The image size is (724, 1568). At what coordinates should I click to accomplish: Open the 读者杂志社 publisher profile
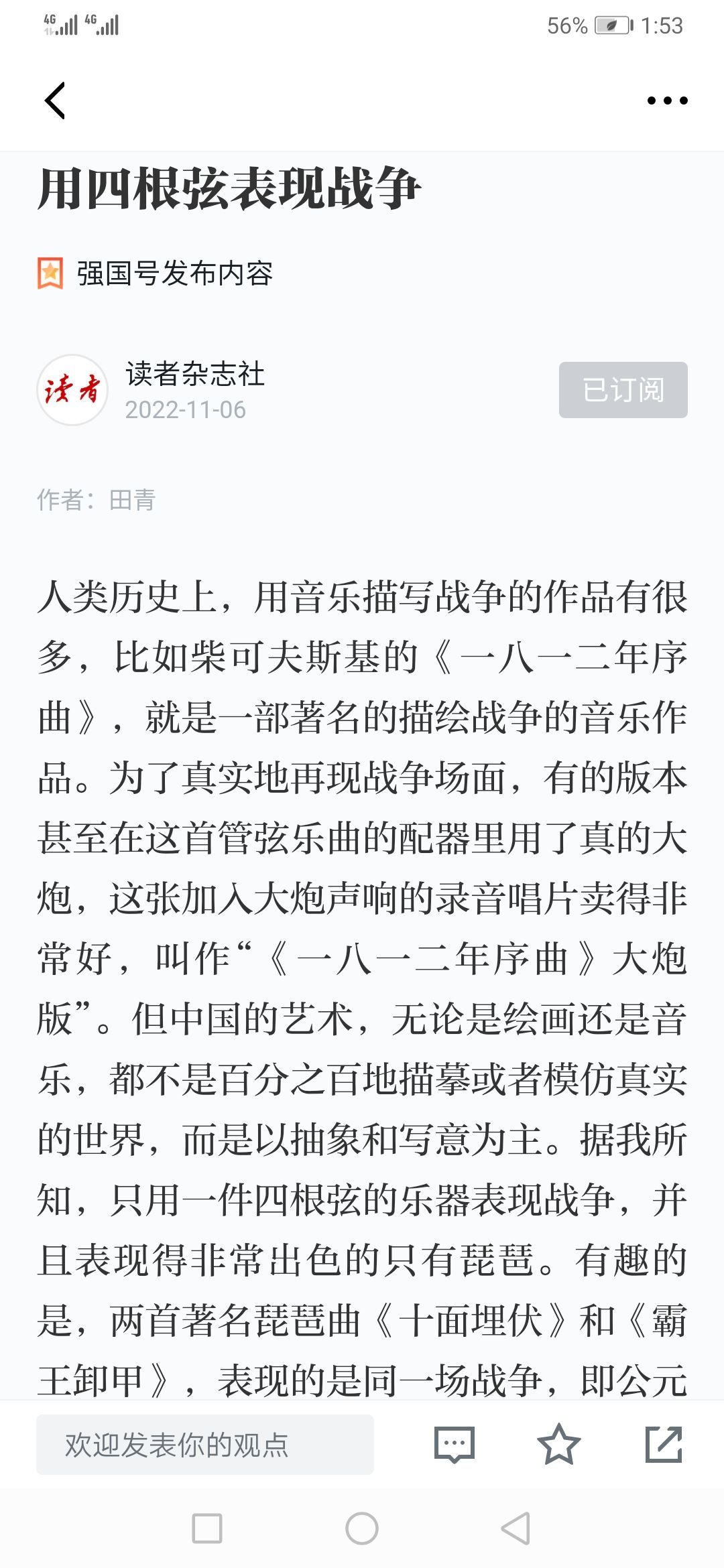click(x=194, y=374)
